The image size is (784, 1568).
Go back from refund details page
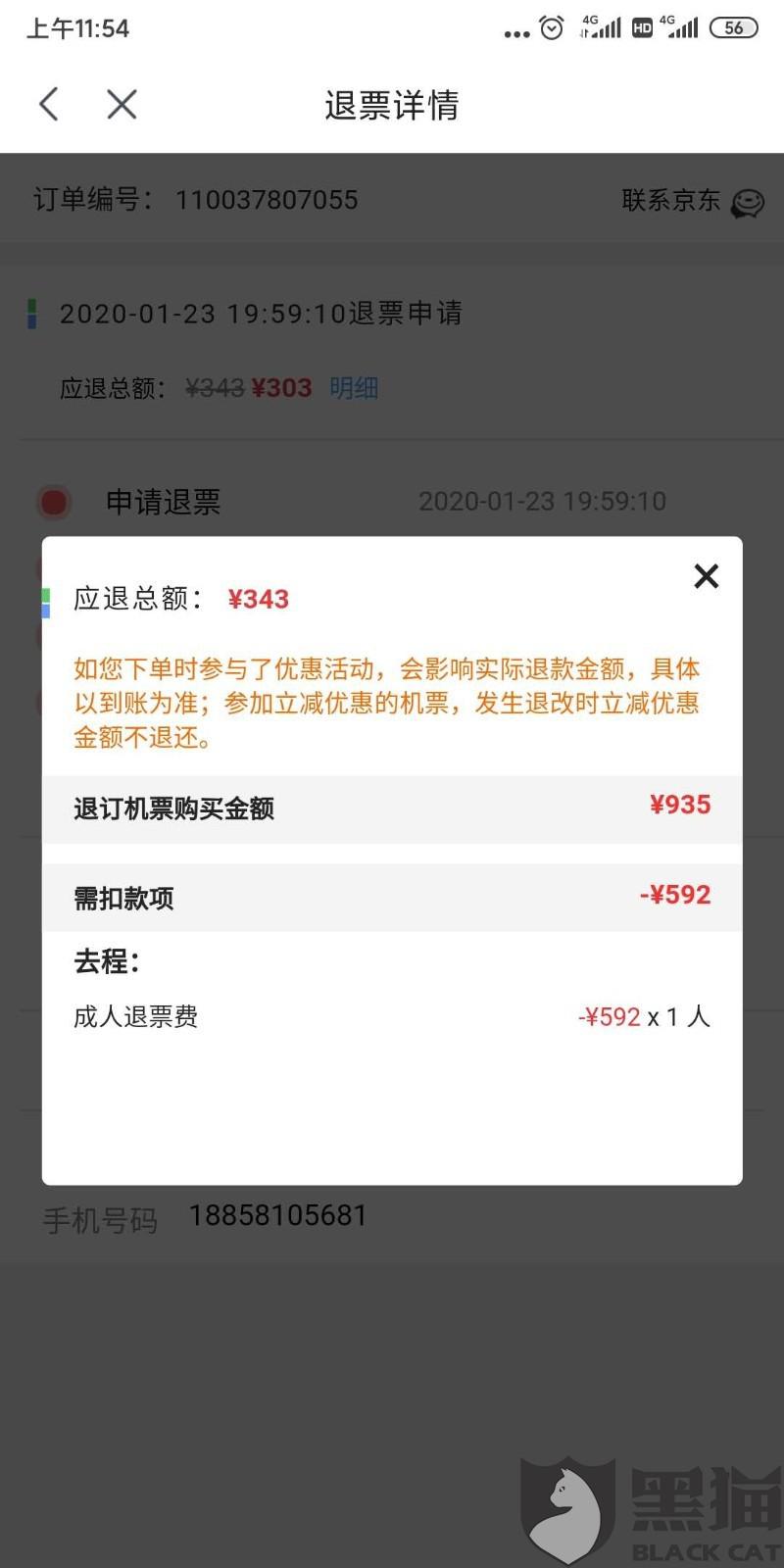[49, 104]
